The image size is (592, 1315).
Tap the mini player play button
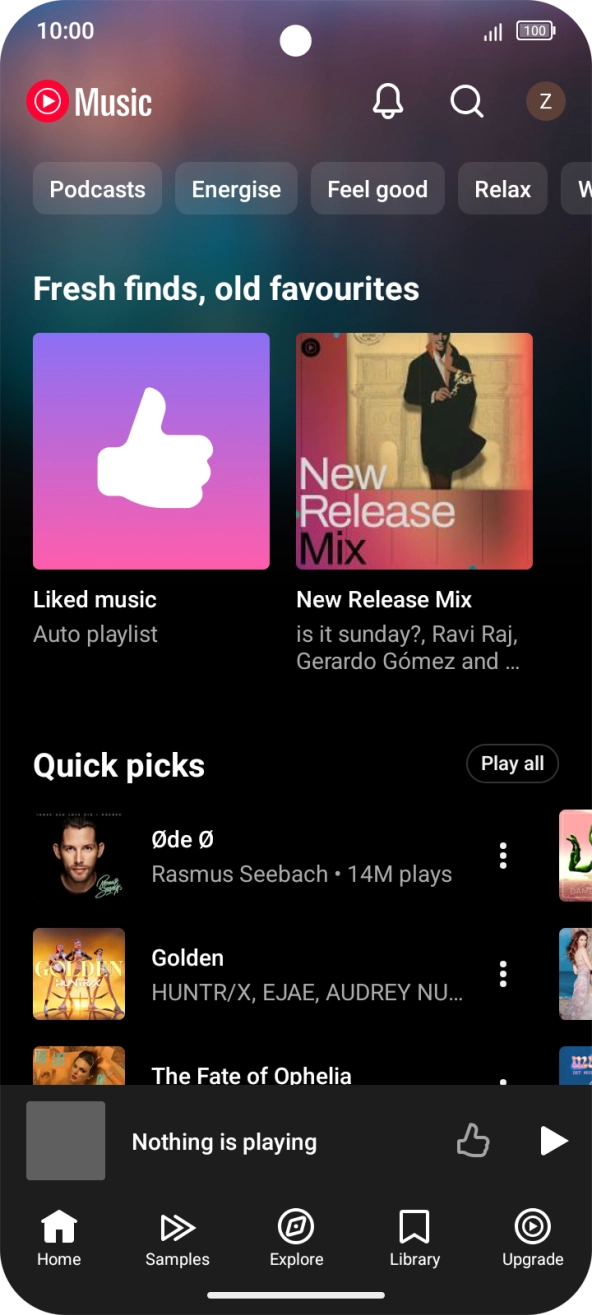[x=553, y=1141]
